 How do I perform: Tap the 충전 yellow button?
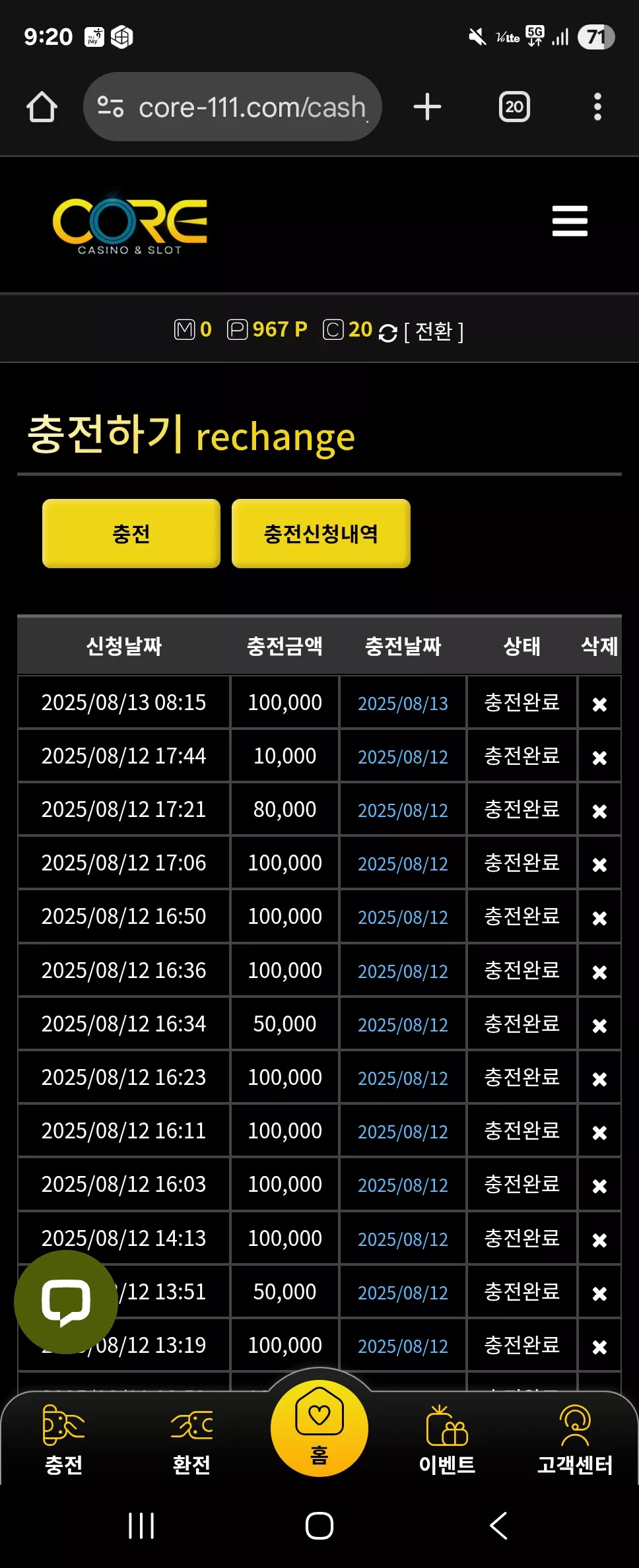pos(131,533)
